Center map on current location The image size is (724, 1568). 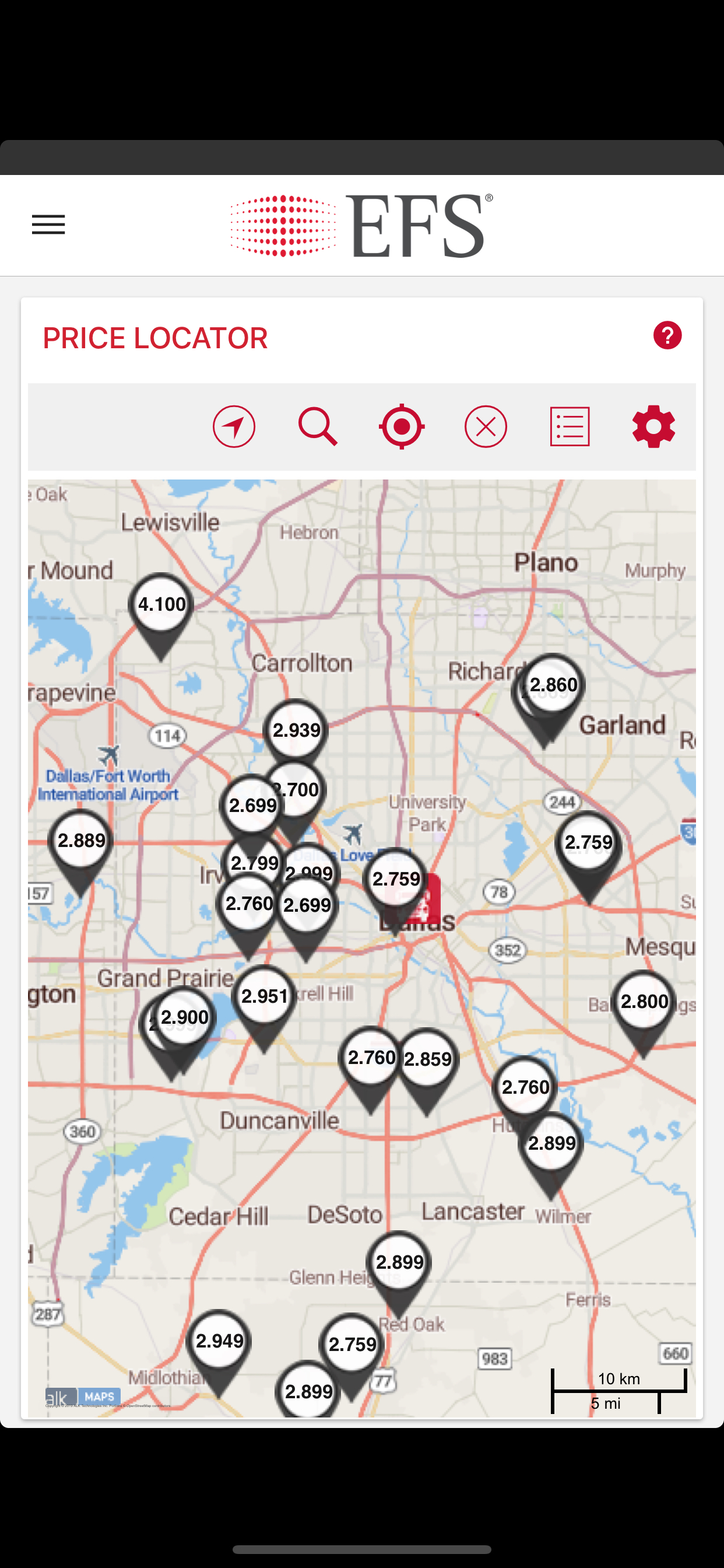tap(402, 426)
